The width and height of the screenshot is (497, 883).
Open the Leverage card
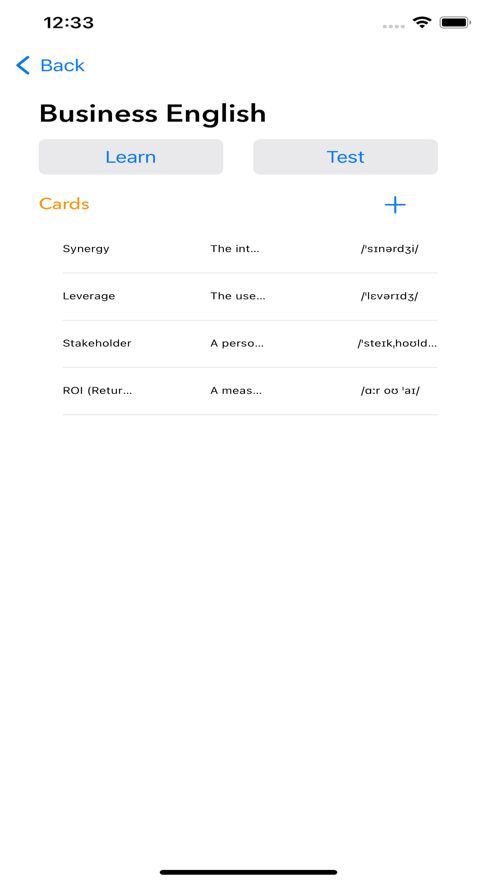click(x=250, y=297)
